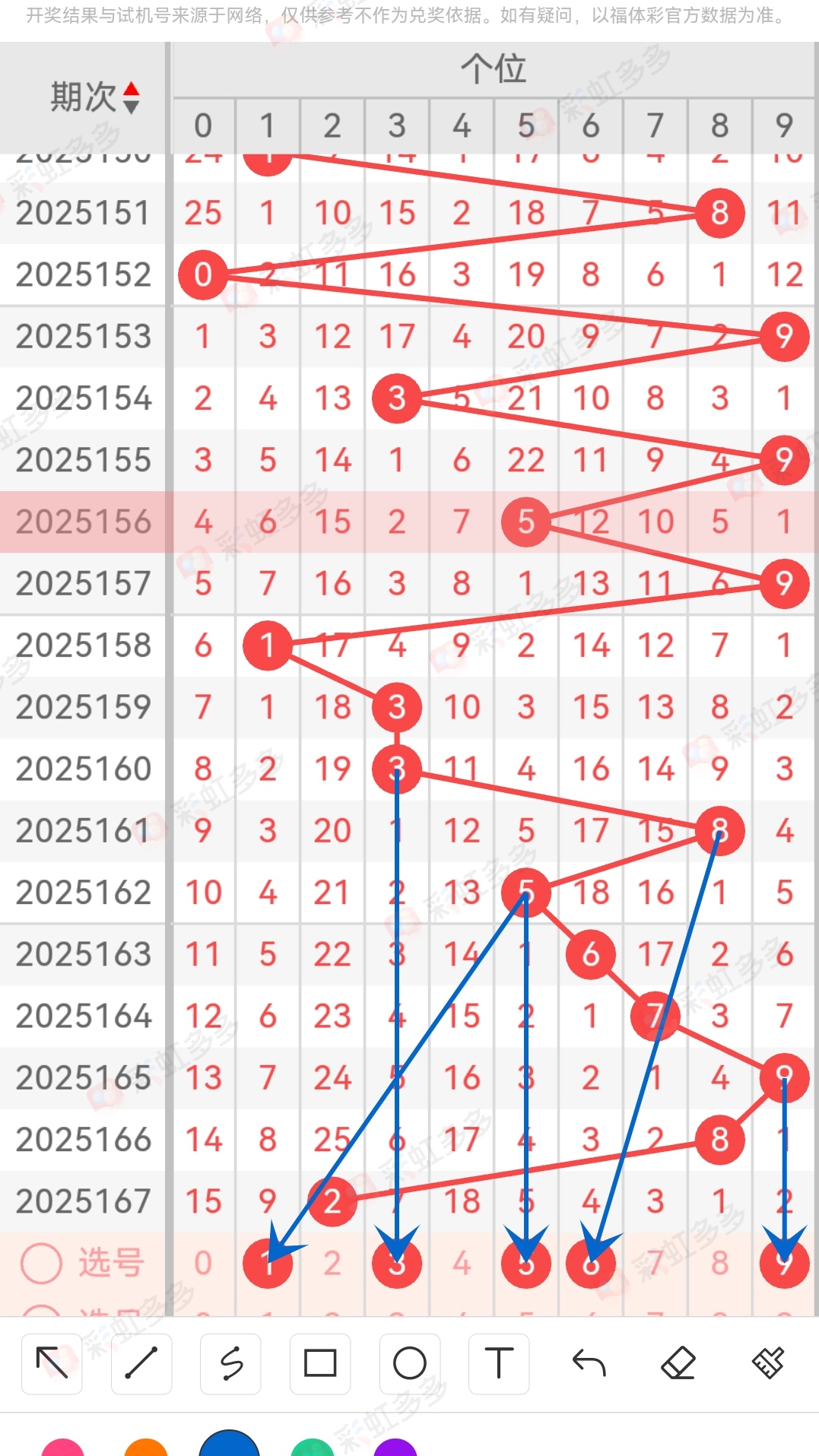Select the S-curve drawing tool
Viewport: 819px width, 1456px height.
coord(230,1365)
